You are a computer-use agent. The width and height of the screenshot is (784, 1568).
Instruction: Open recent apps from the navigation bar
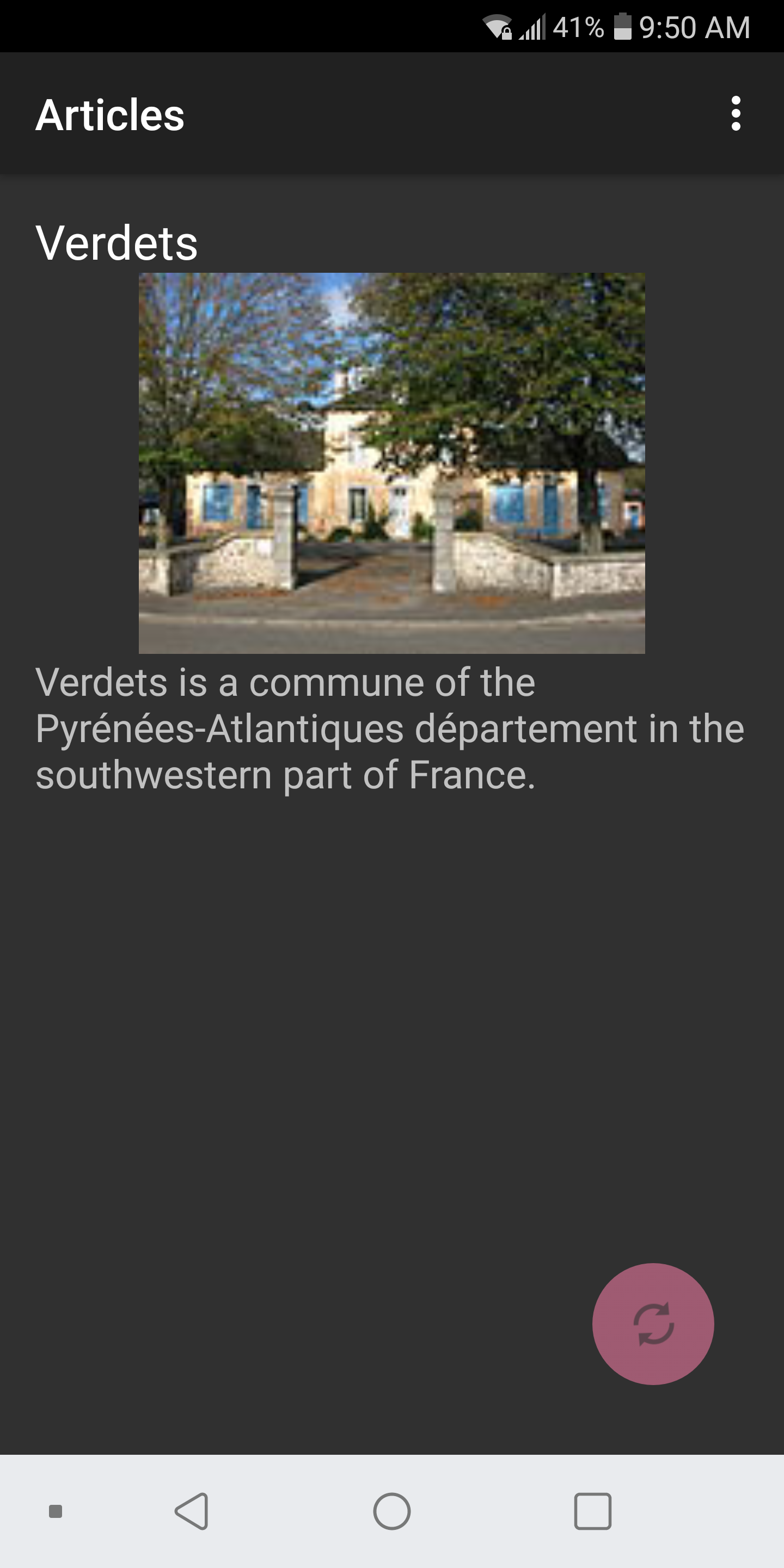point(592,1511)
